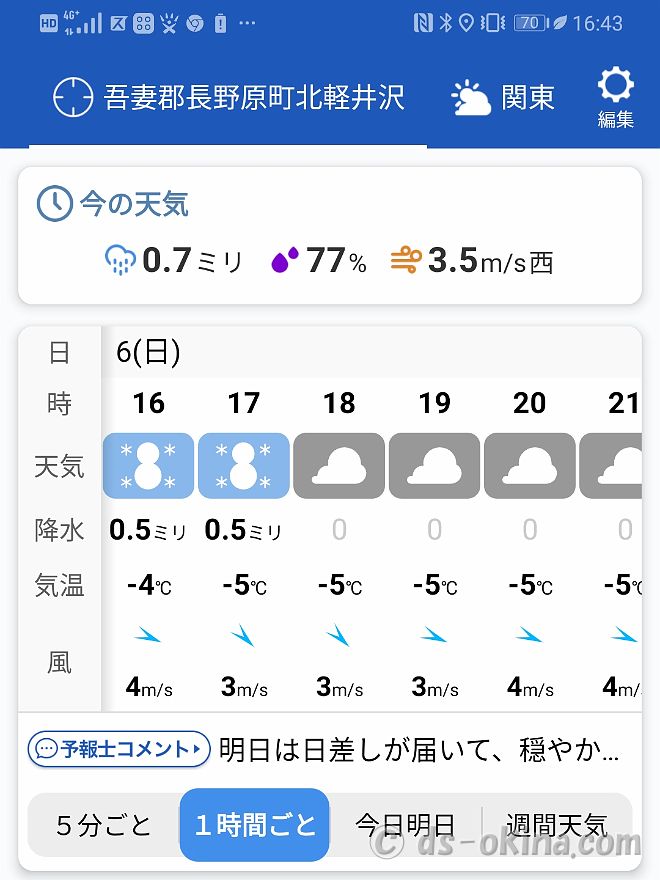Open 編集 settings gear
The image size is (660, 880).
pos(615,98)
